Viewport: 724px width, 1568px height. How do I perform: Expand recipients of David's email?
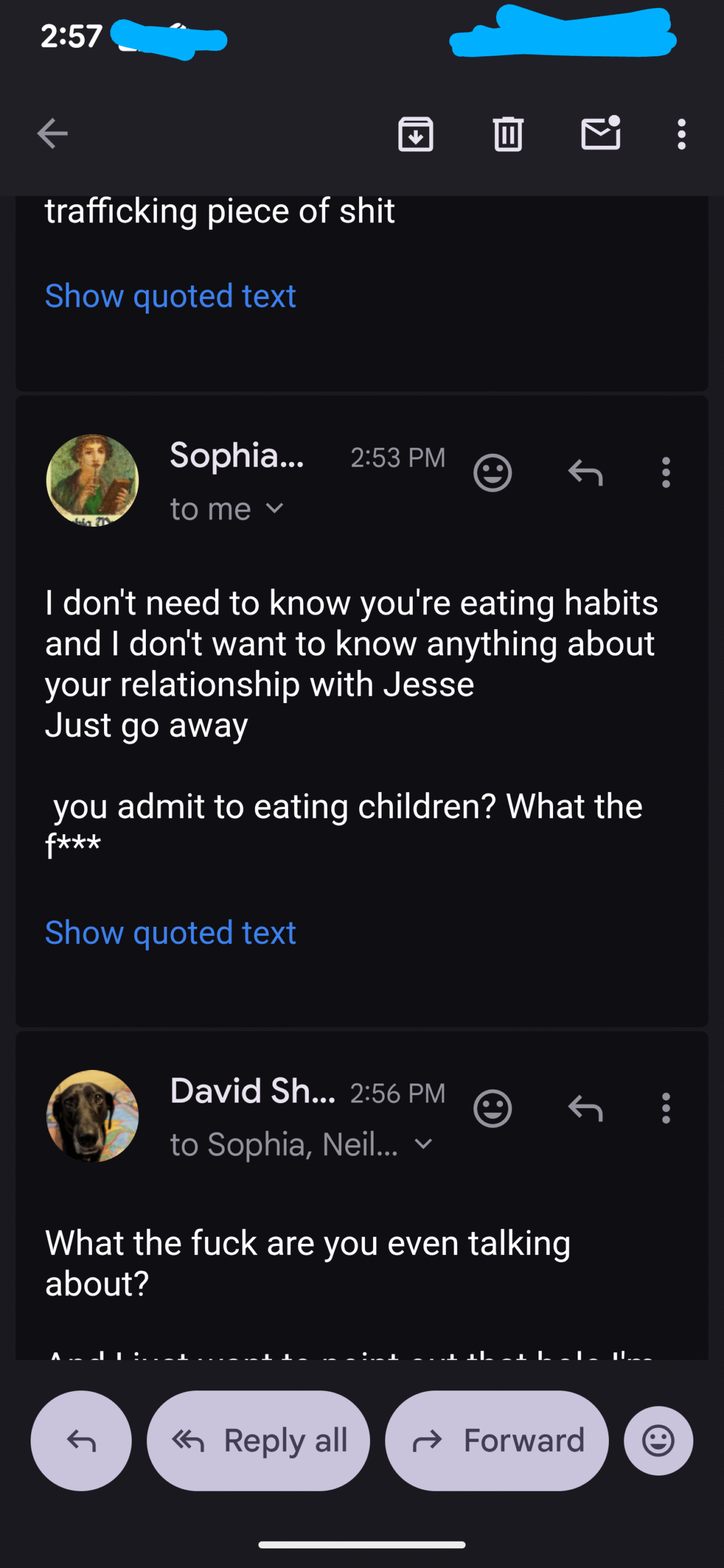[x=423, y=1144]
